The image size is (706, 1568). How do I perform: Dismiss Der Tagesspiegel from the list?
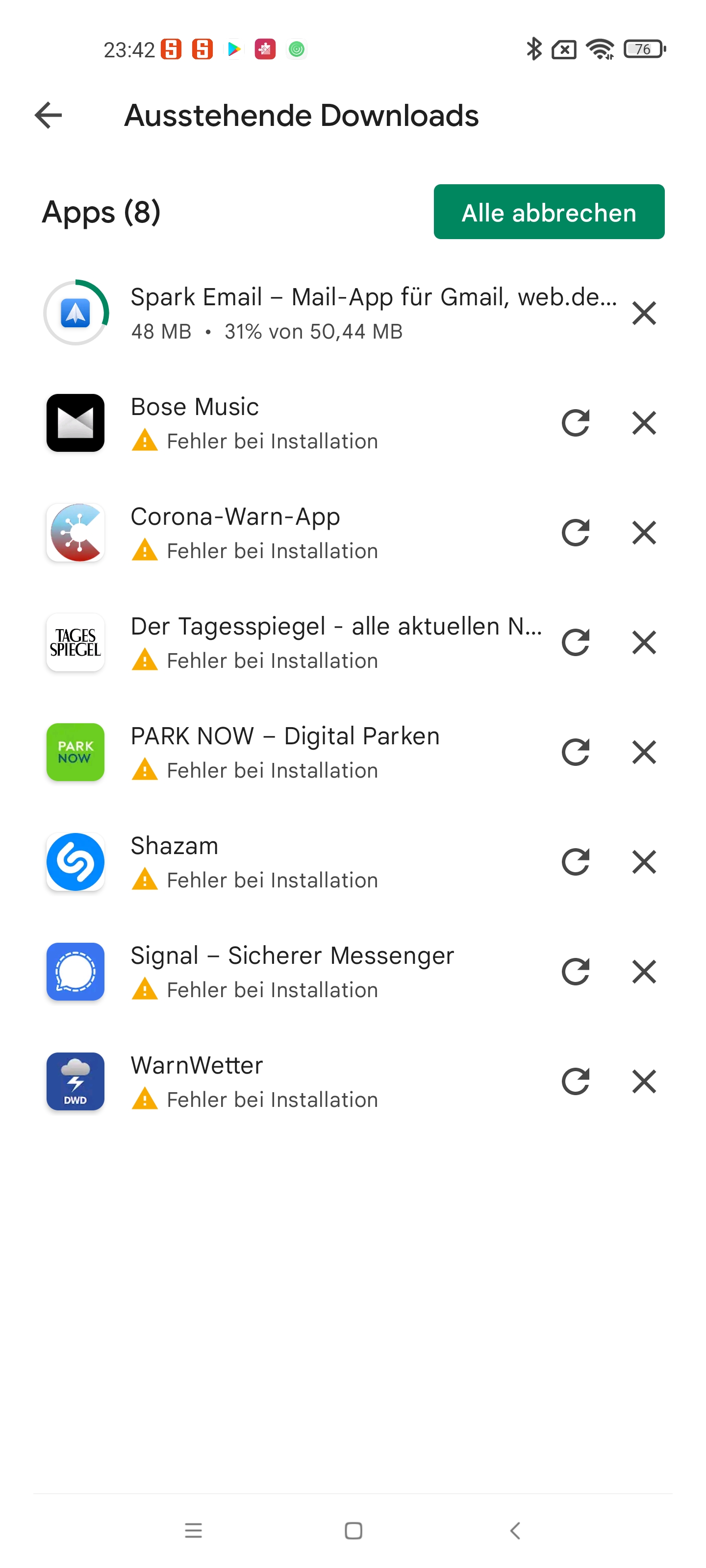643,642
